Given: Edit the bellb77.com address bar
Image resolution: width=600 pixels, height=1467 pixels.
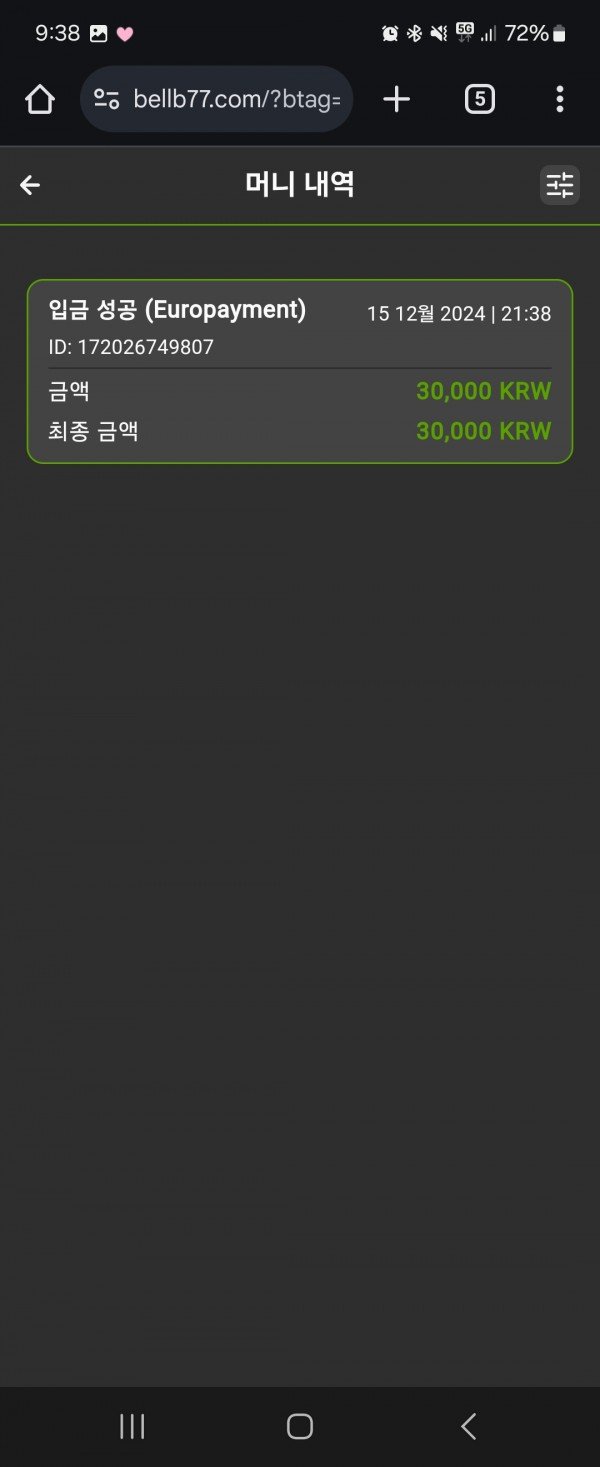Looking at the screenshot, I should pyautogui.click(x=236, y=99).
